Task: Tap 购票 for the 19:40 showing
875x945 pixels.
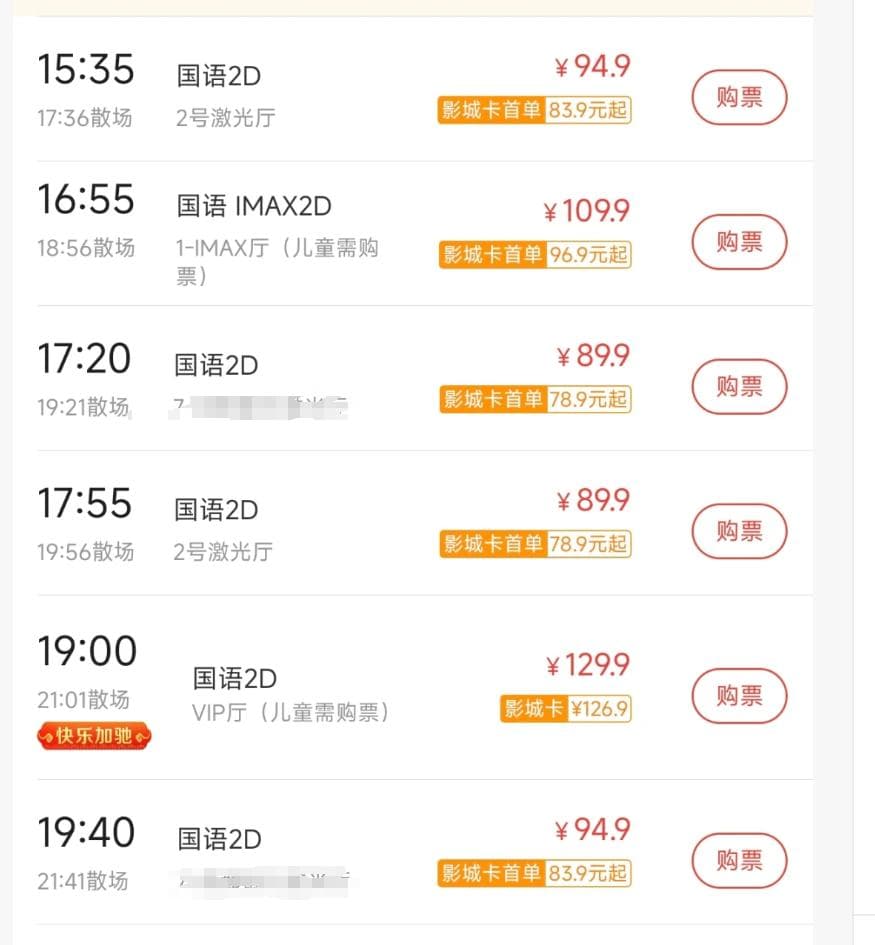Action: 739,860
